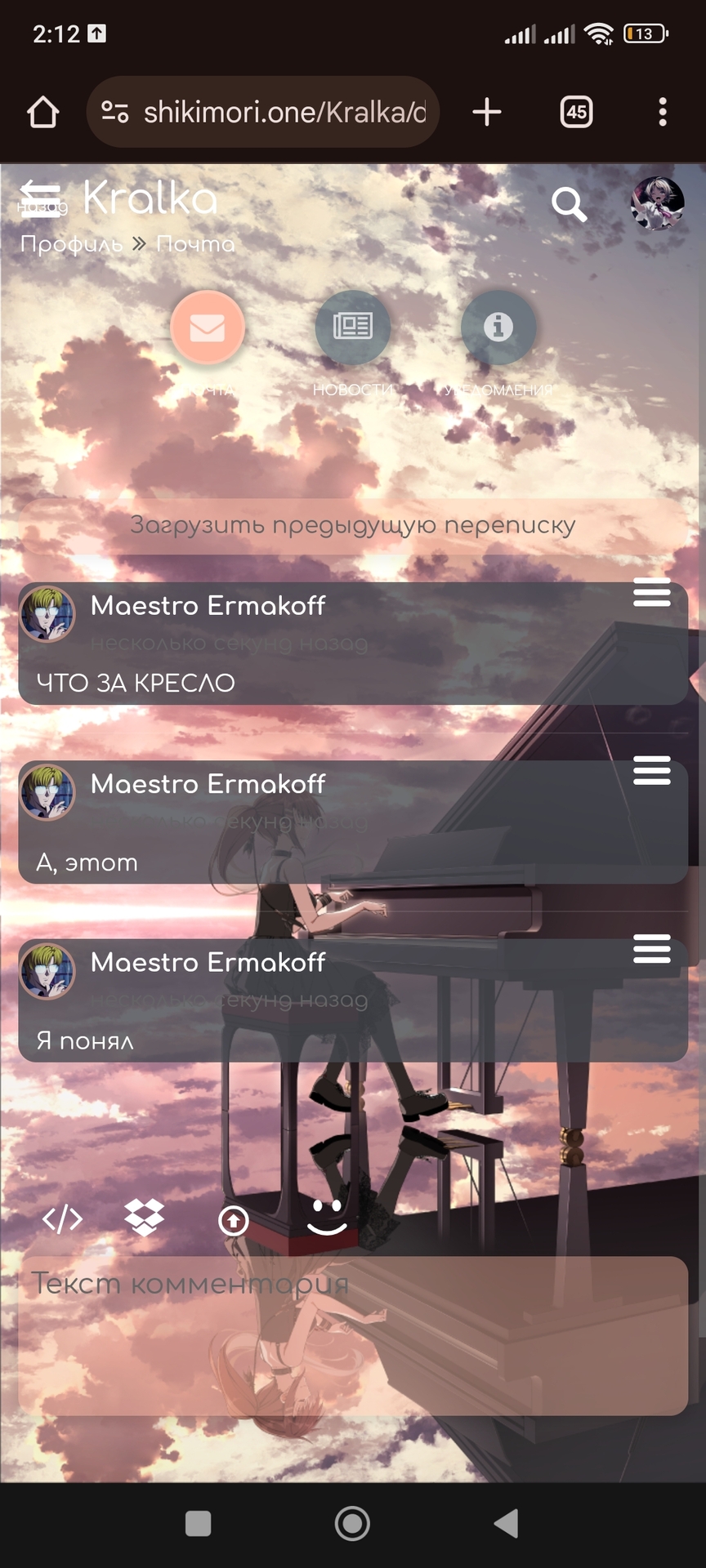Open the user avatar menu
The width and height of the screenshot is (706, 1568).
pos(657,203)
